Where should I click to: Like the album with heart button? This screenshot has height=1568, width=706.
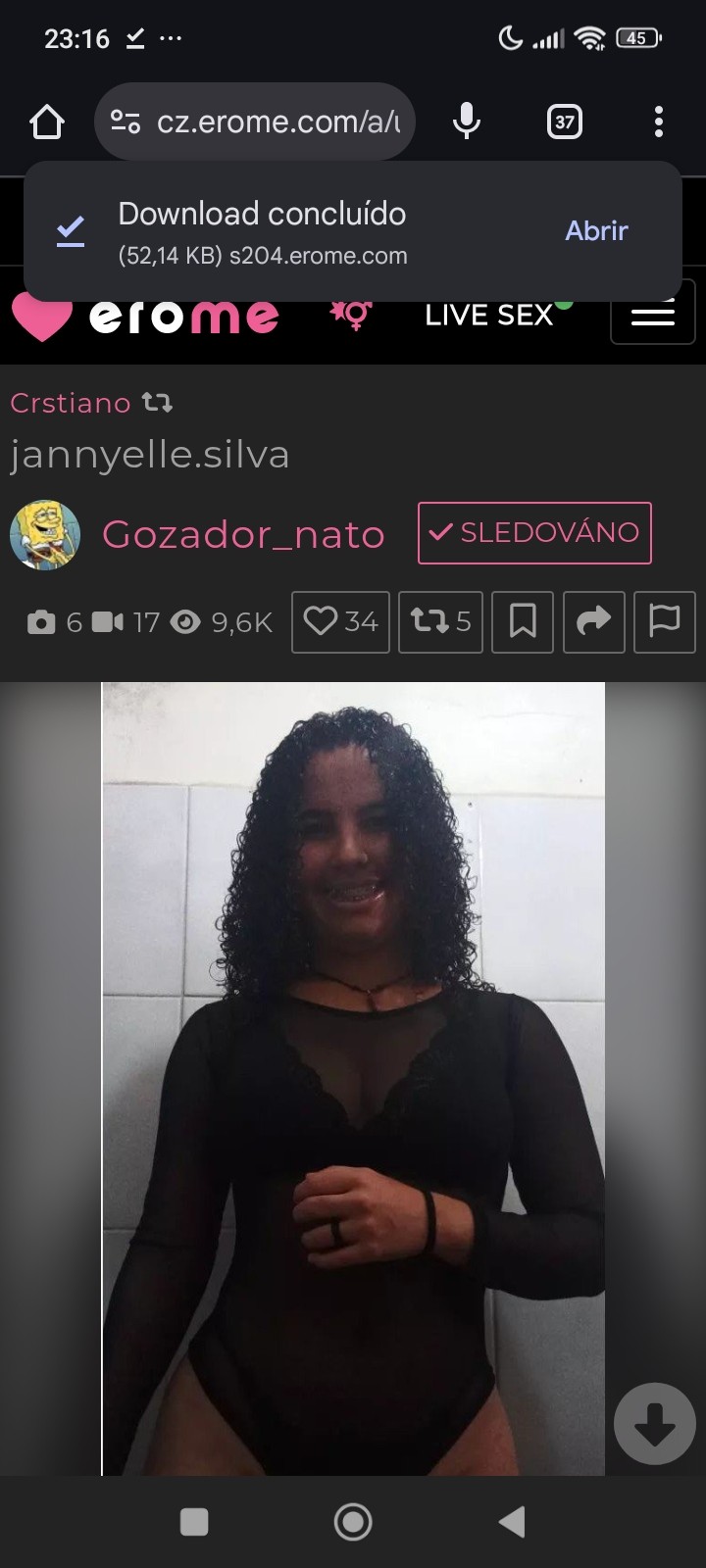[340, 621]
